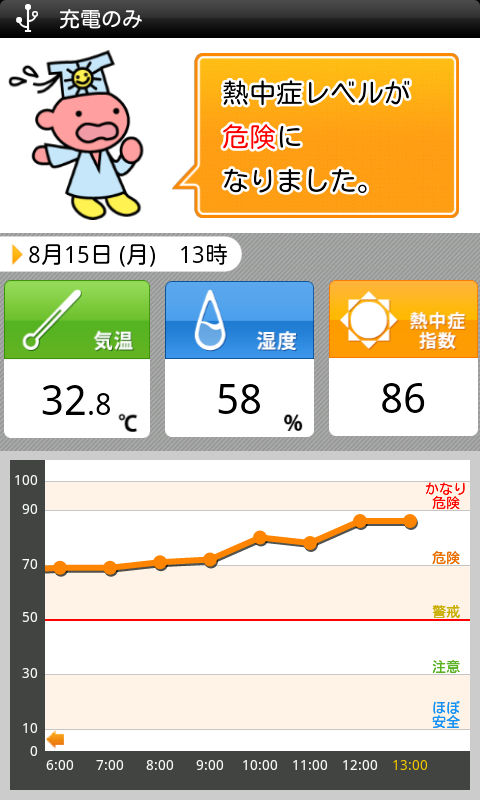Open the 8月15日 (月) 13時 date label
The width and height of the screenshot is (480, 800).
120,254
